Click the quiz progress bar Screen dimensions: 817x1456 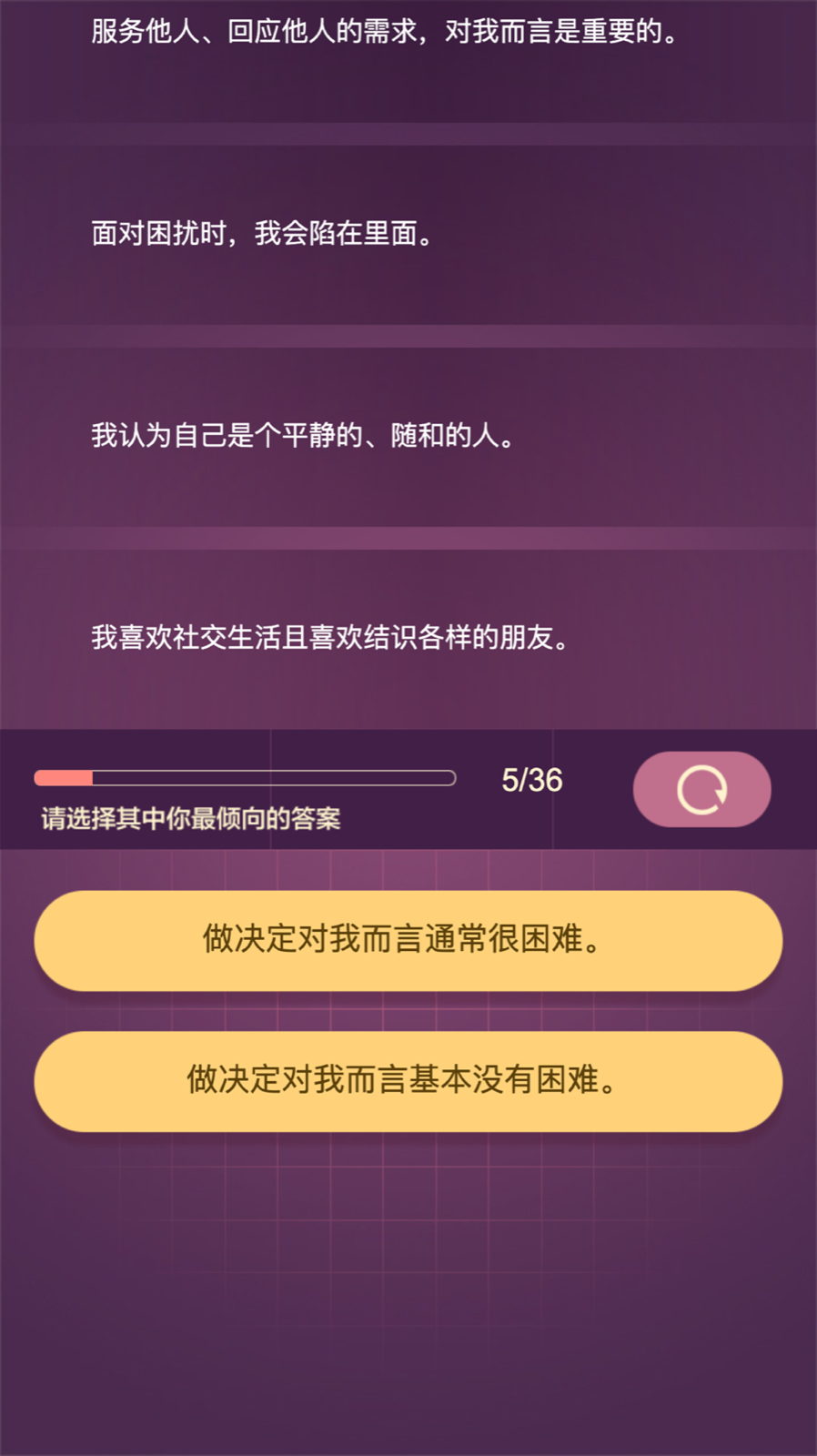(244, 777)
